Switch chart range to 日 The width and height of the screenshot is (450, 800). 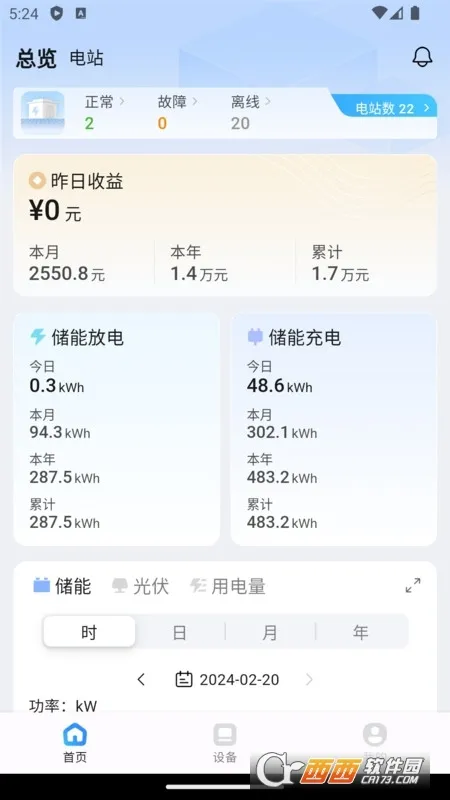point(180,633)
